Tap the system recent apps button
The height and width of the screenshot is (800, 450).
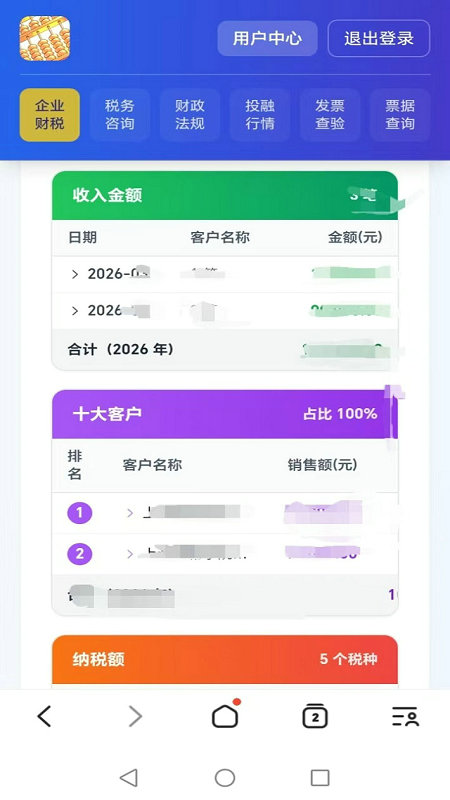[x=320, y=778]
